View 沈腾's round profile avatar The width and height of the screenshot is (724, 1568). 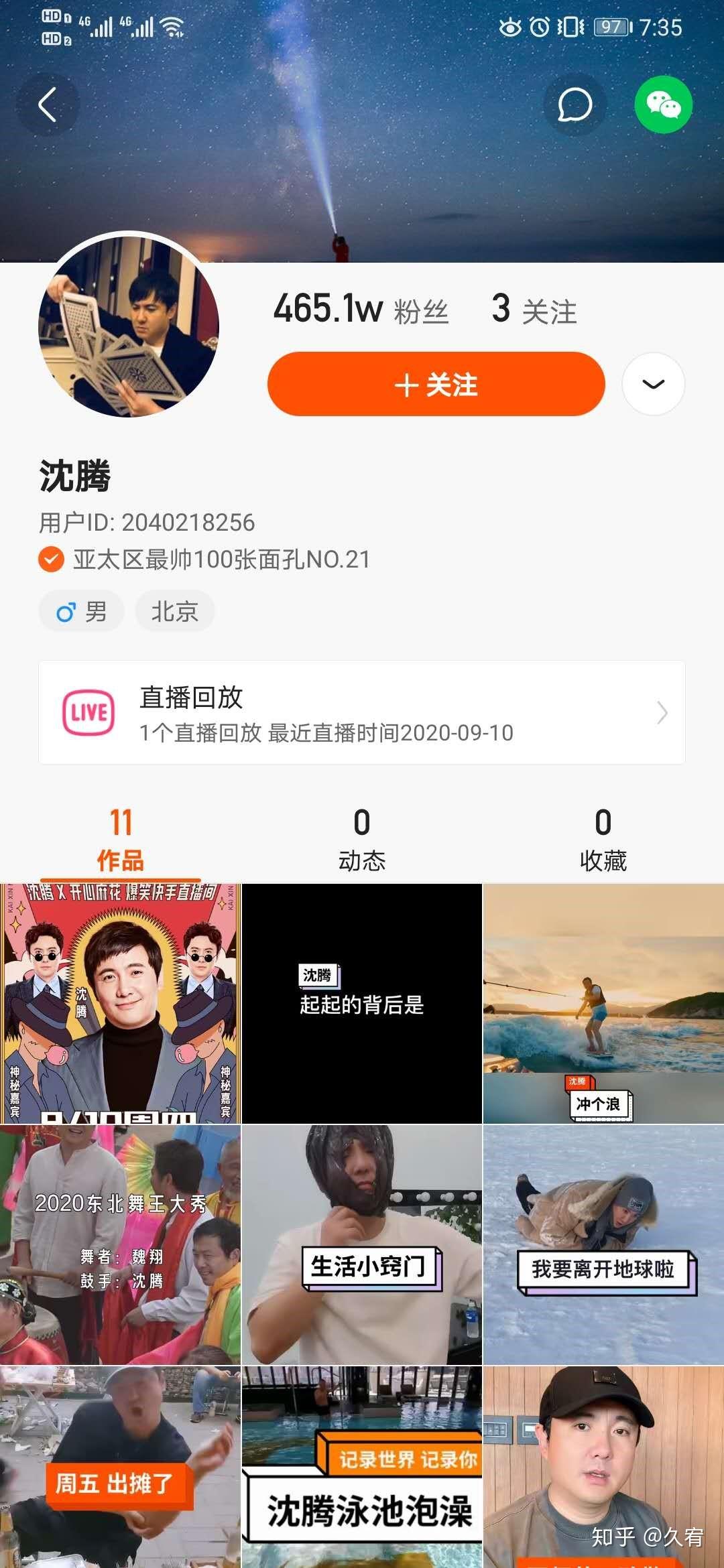tap(129, 326)
